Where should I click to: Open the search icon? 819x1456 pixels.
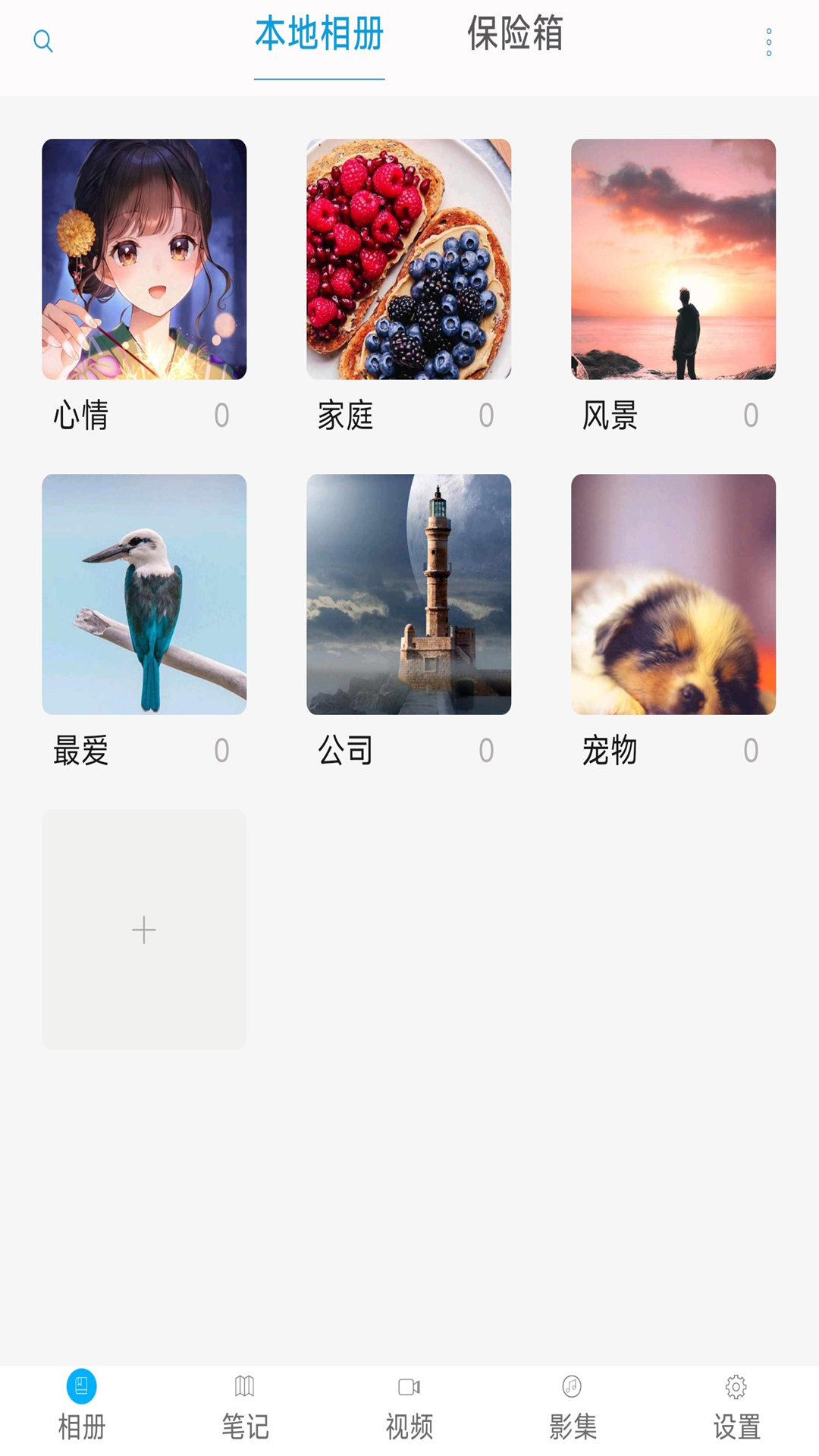(43, 41)
